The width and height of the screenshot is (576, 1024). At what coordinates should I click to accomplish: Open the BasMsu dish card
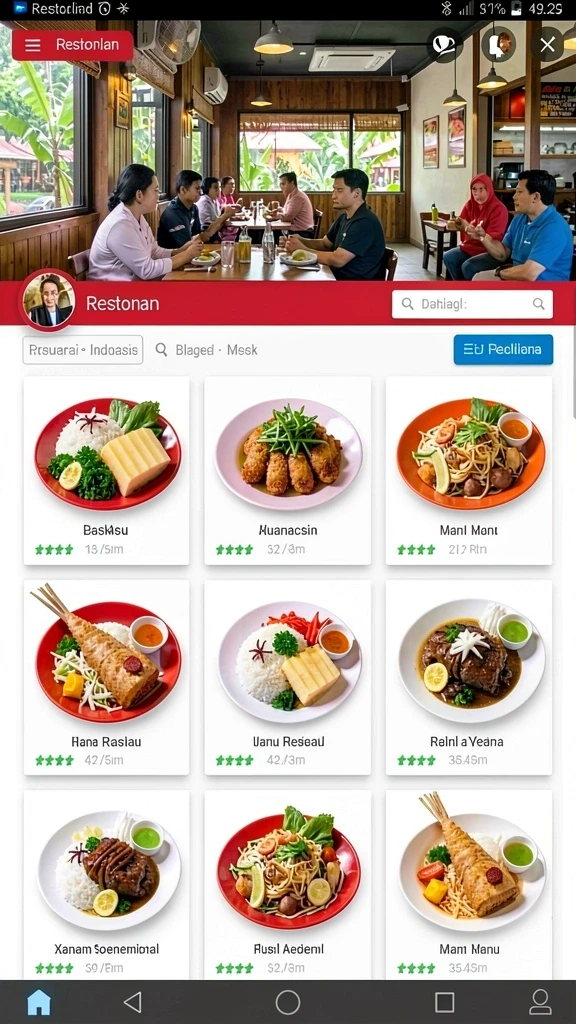coord(106,470)
